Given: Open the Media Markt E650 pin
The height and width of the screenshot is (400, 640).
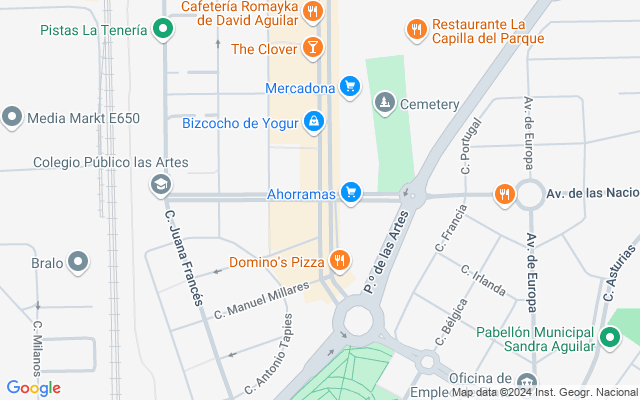Looking at the screenshot, I should 12,118.
